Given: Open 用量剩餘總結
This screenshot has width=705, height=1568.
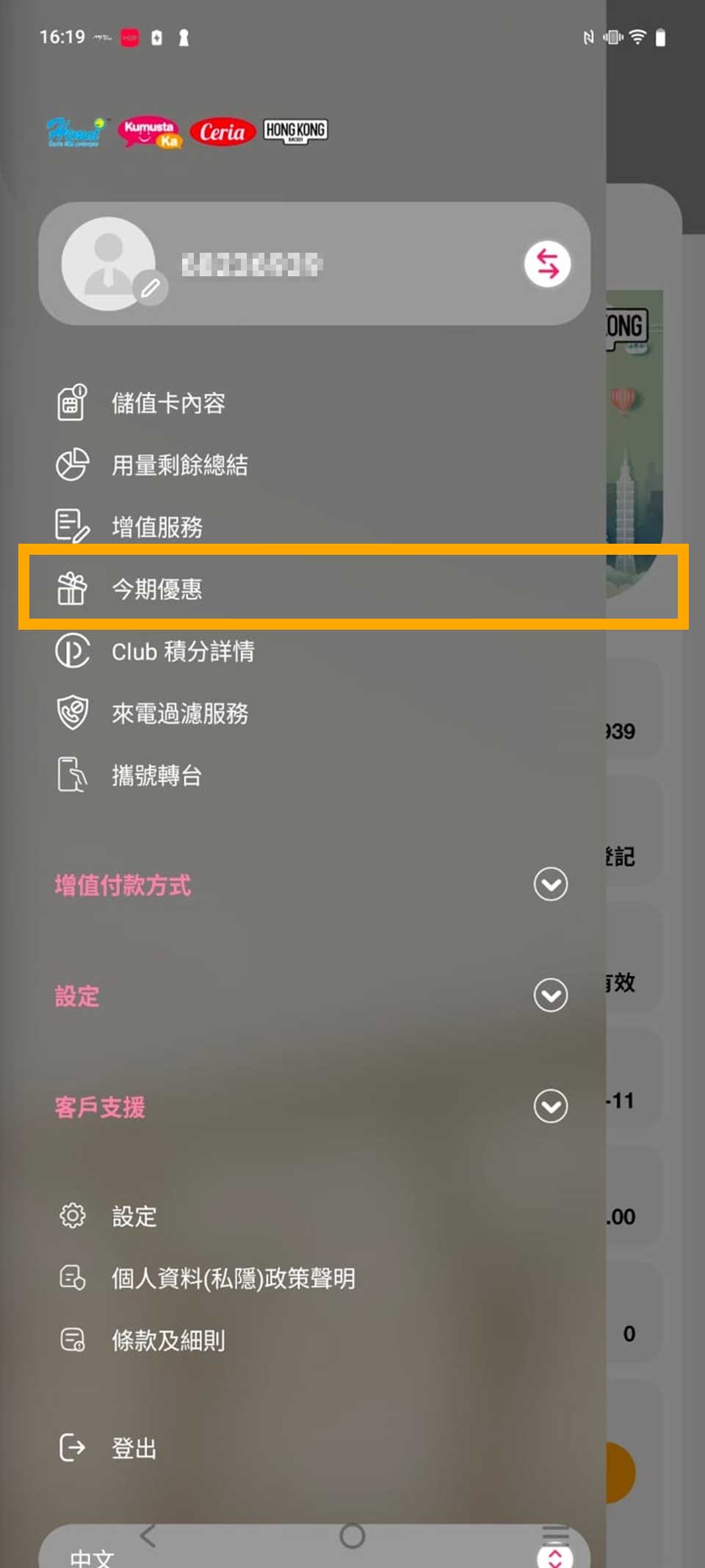Looking at the screenshot, I should tap(179, 465).
